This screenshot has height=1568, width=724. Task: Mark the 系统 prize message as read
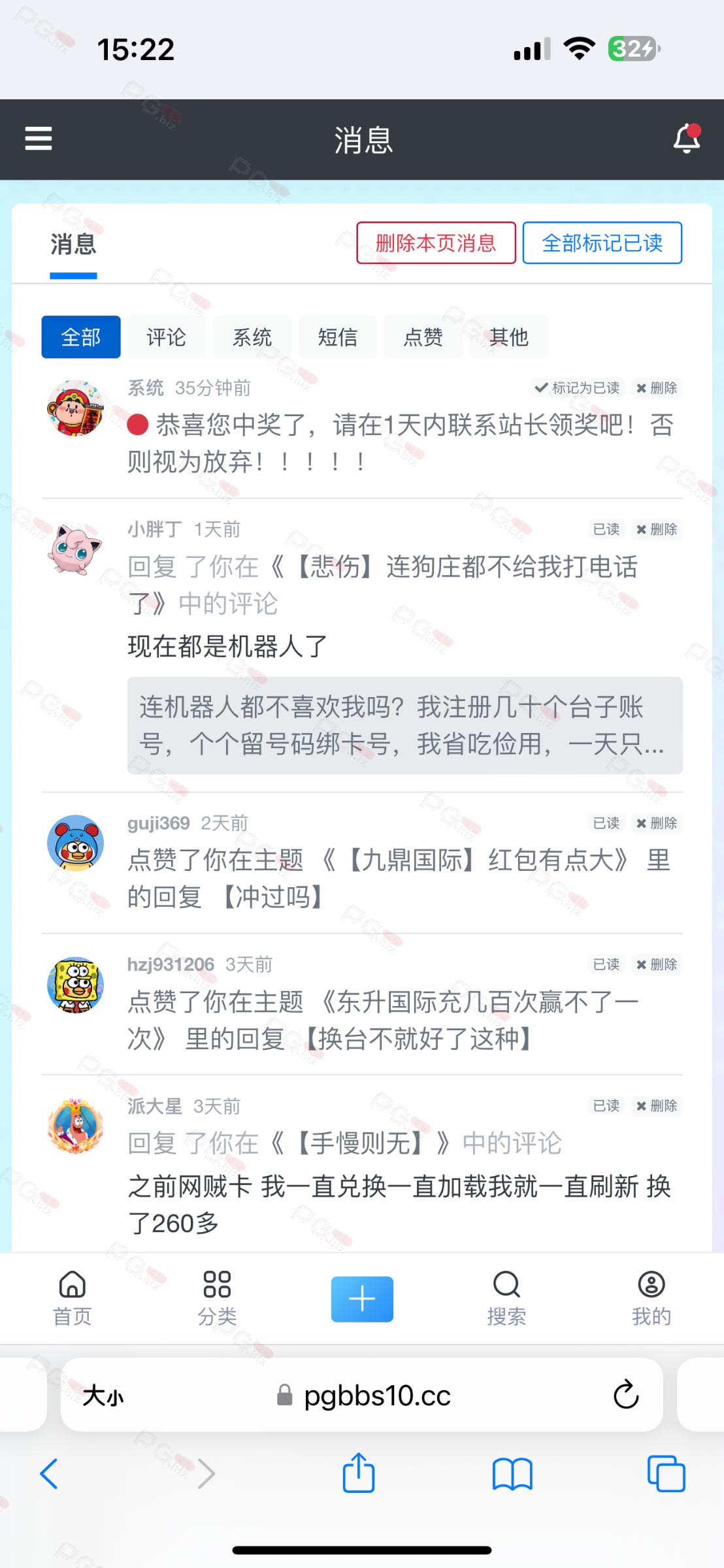(577, 388)
